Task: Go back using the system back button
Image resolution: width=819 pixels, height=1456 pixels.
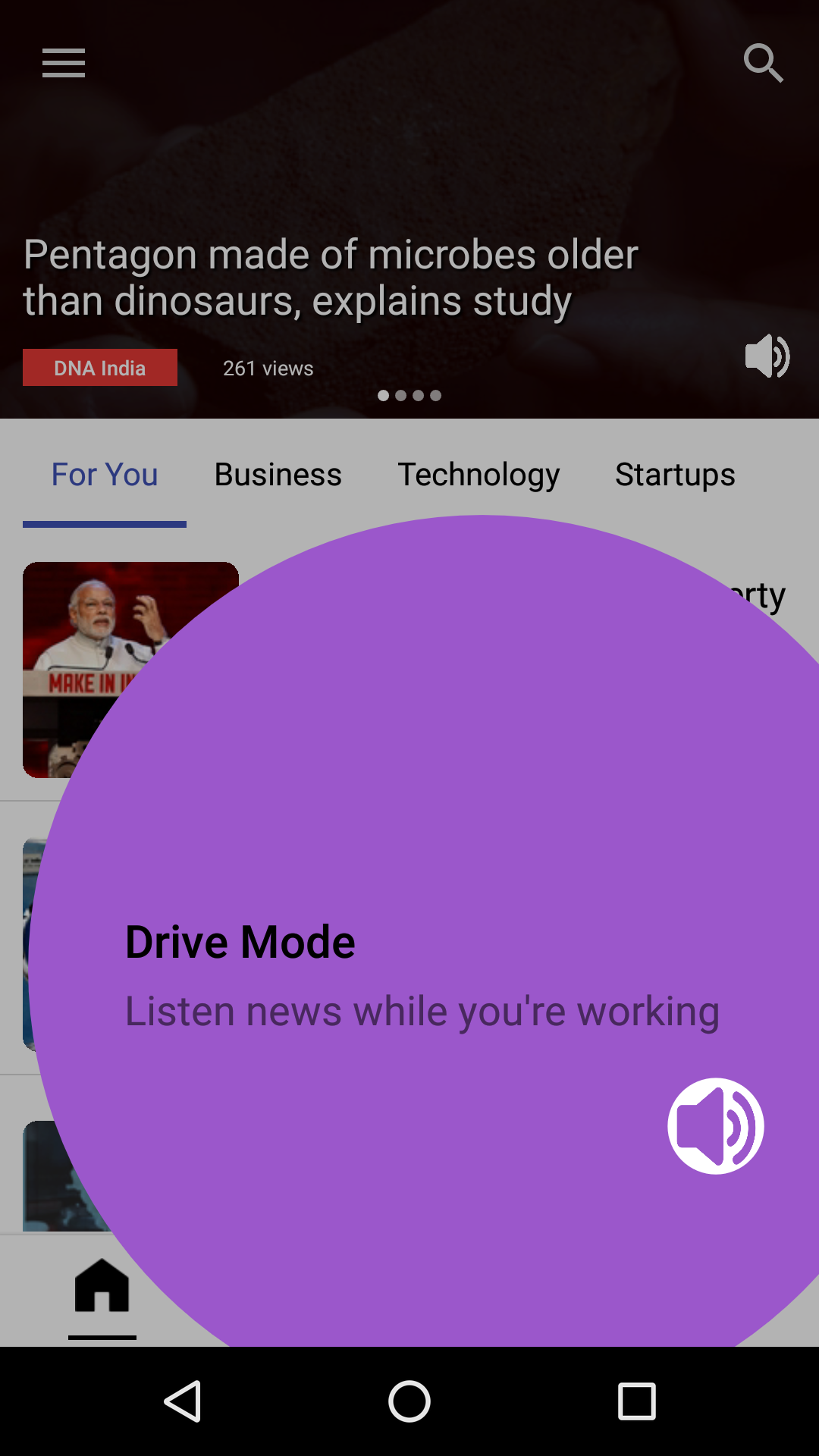Action: [183, 1401]
